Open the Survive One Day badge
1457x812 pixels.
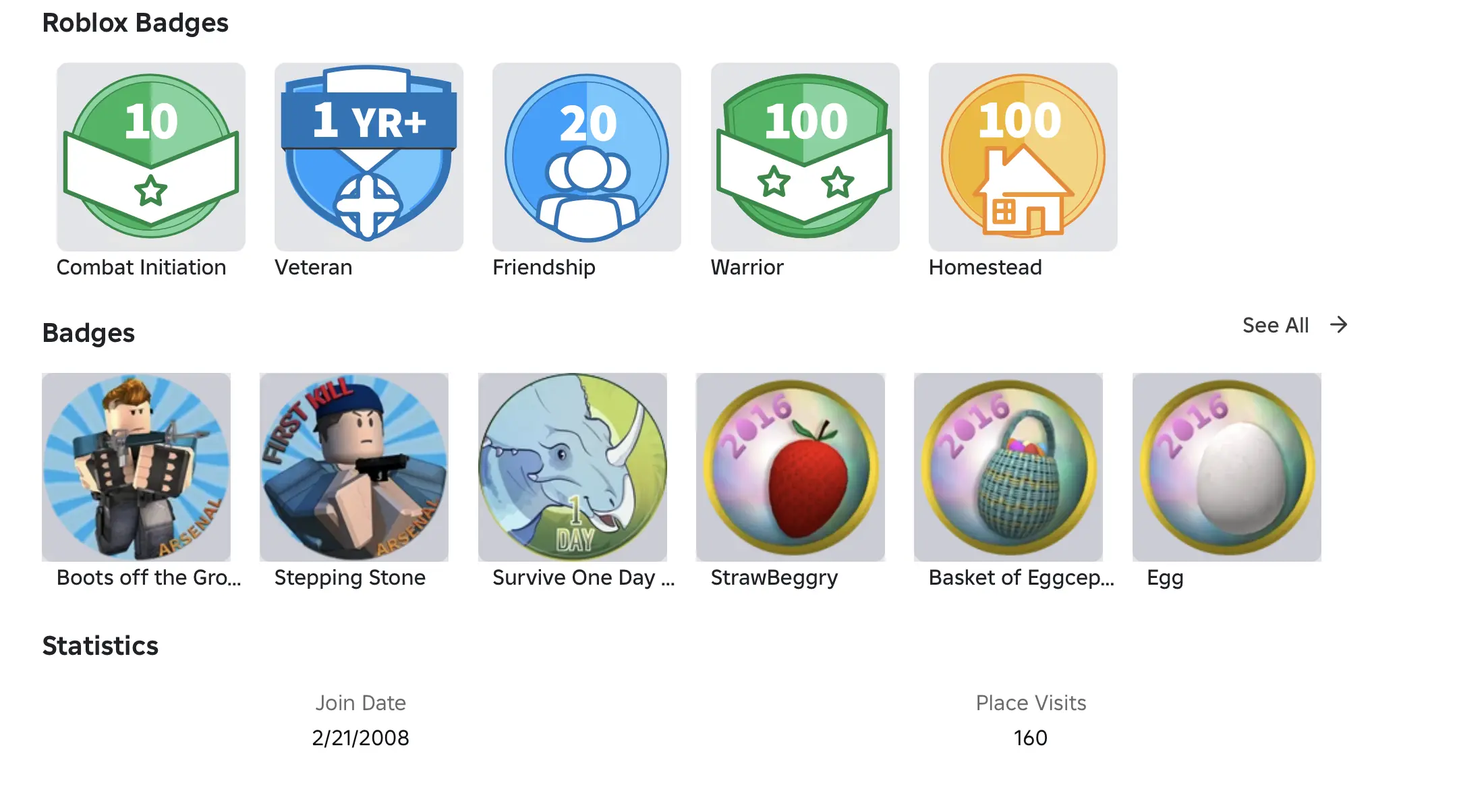(x=572, y=467)
